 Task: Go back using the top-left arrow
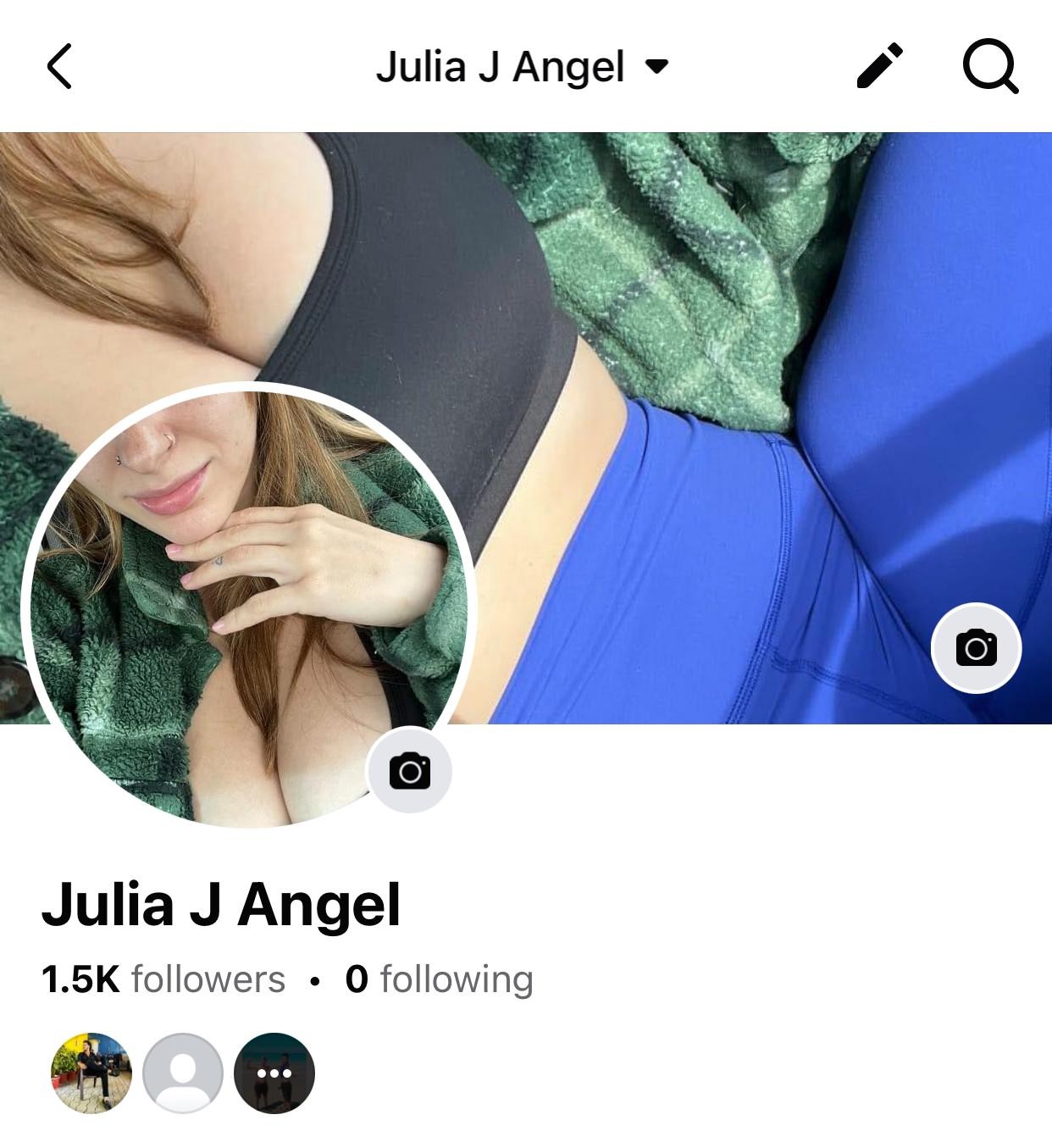click(x=59, y=66)
